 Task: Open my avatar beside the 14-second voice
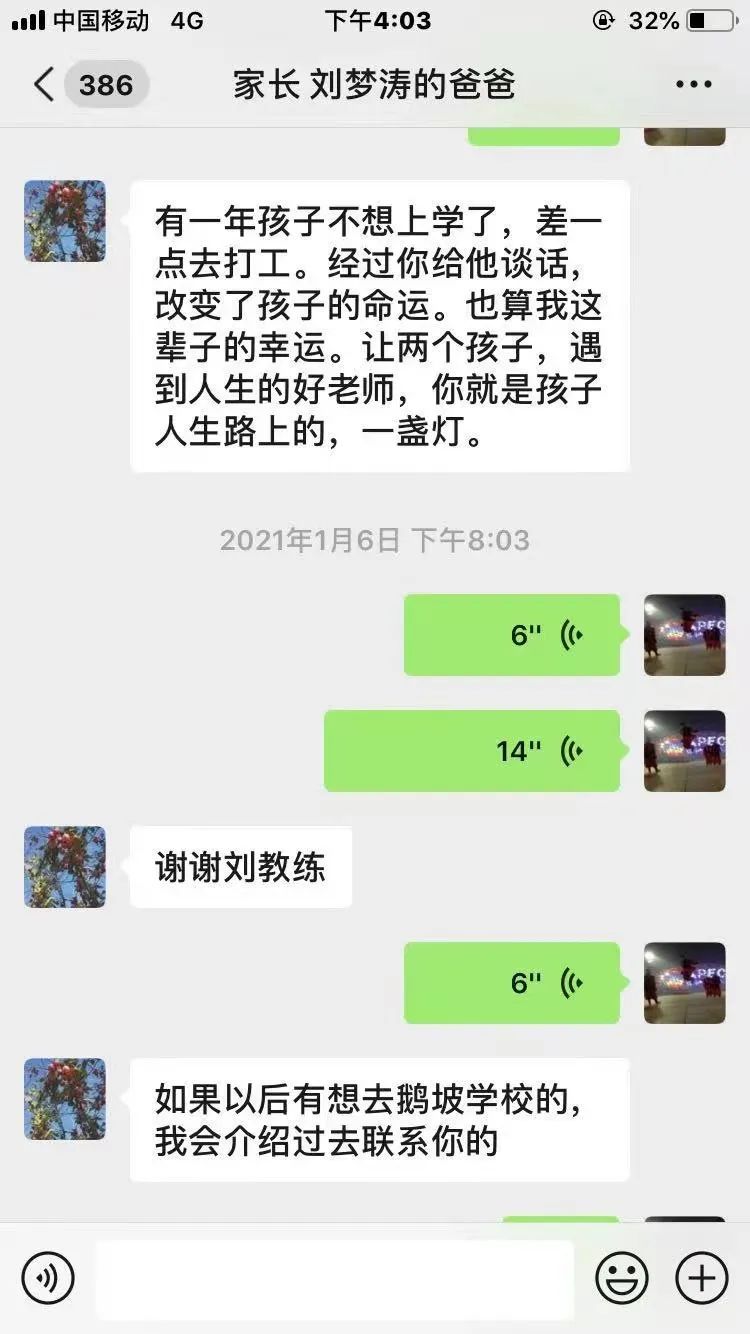click(x=684, y=751)
